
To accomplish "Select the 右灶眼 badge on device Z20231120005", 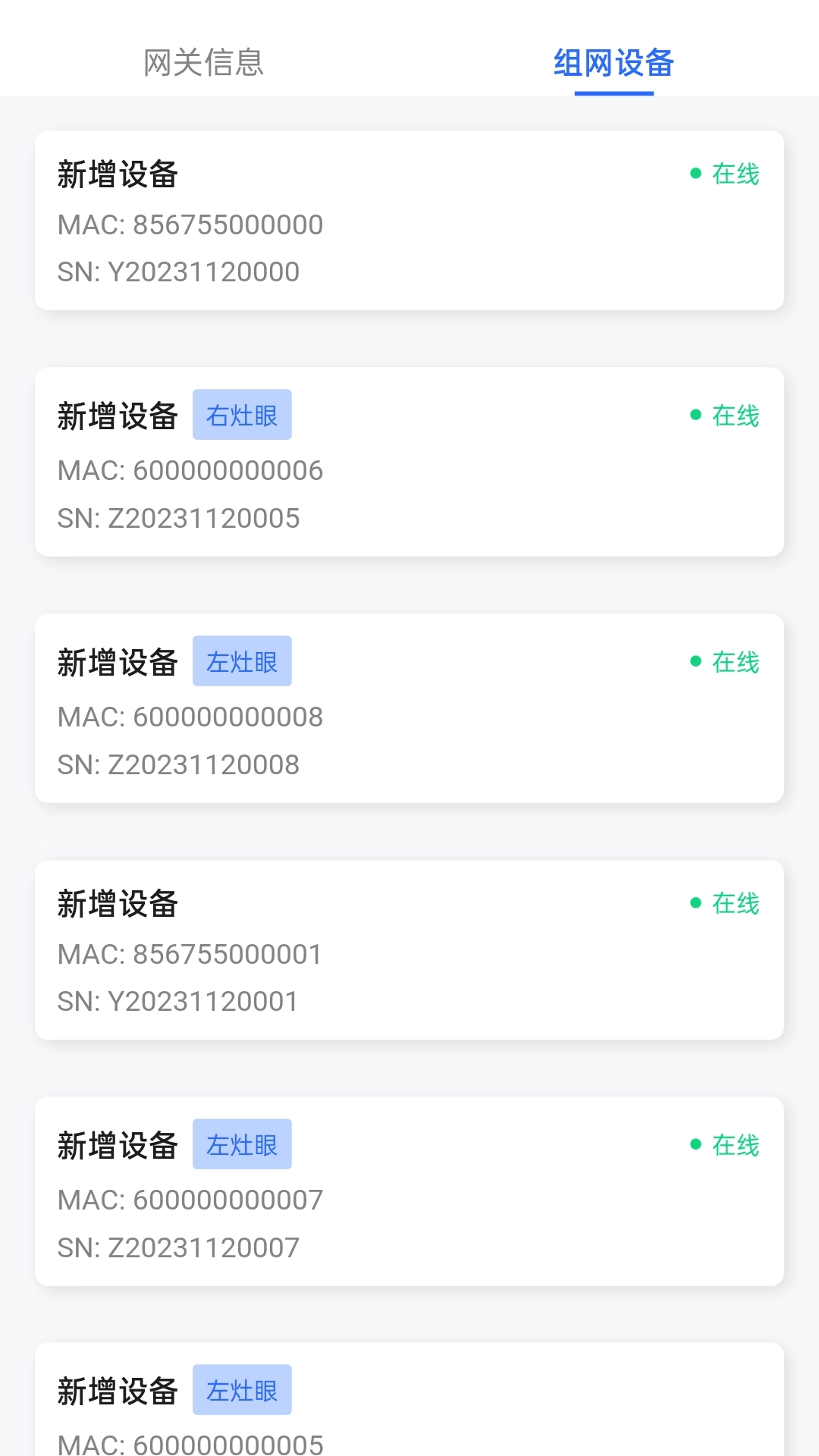I will click(242, 414).
